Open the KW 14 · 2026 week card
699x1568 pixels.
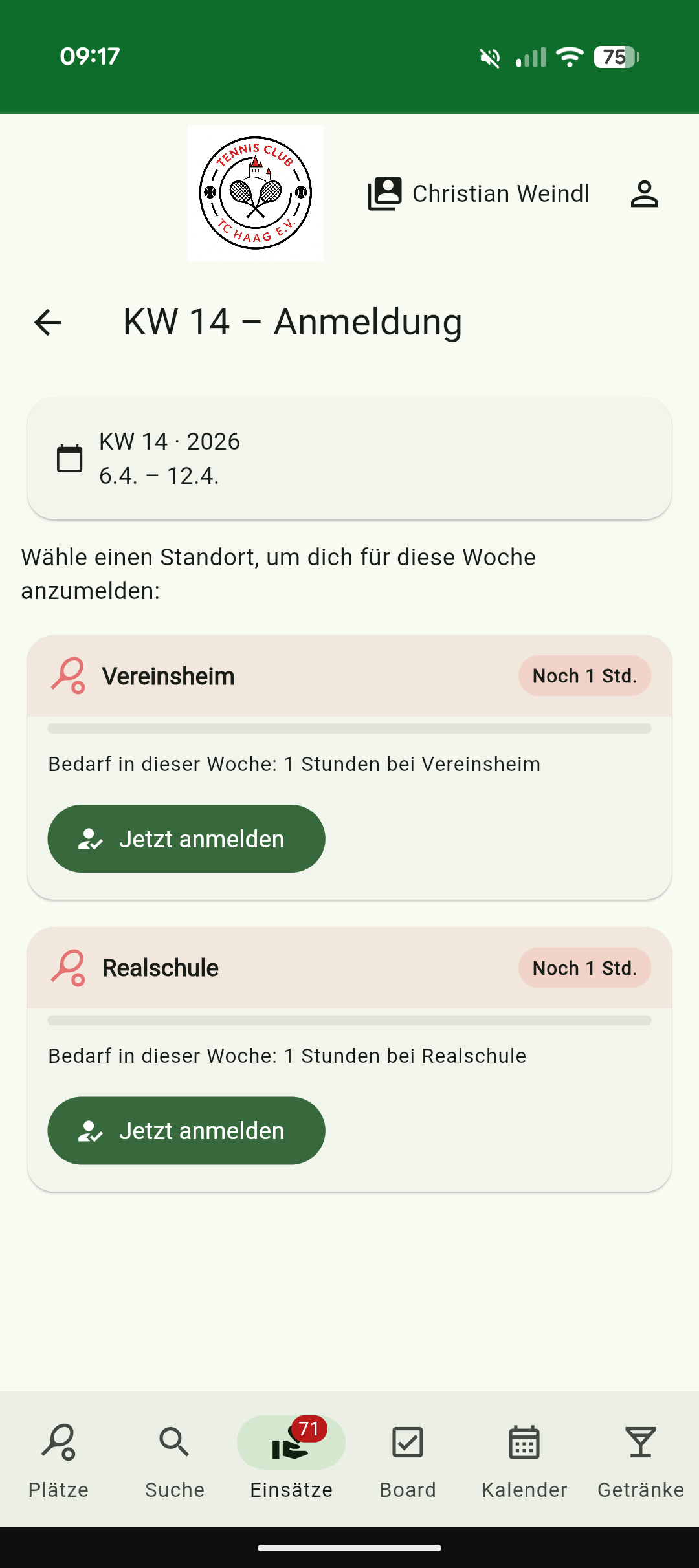click(349, 457)
